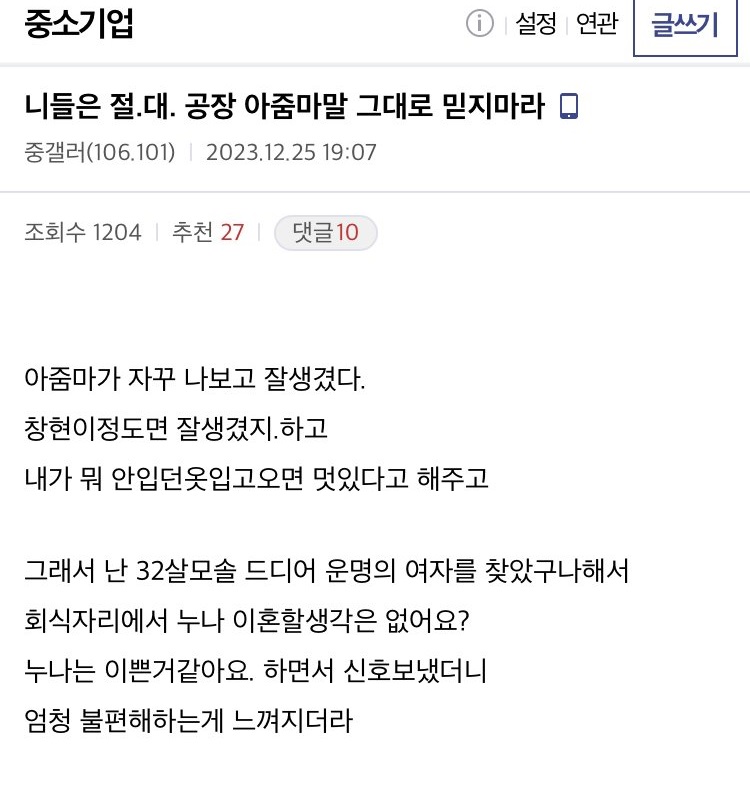Open 연관 related galleries

(x=597, y=25)
